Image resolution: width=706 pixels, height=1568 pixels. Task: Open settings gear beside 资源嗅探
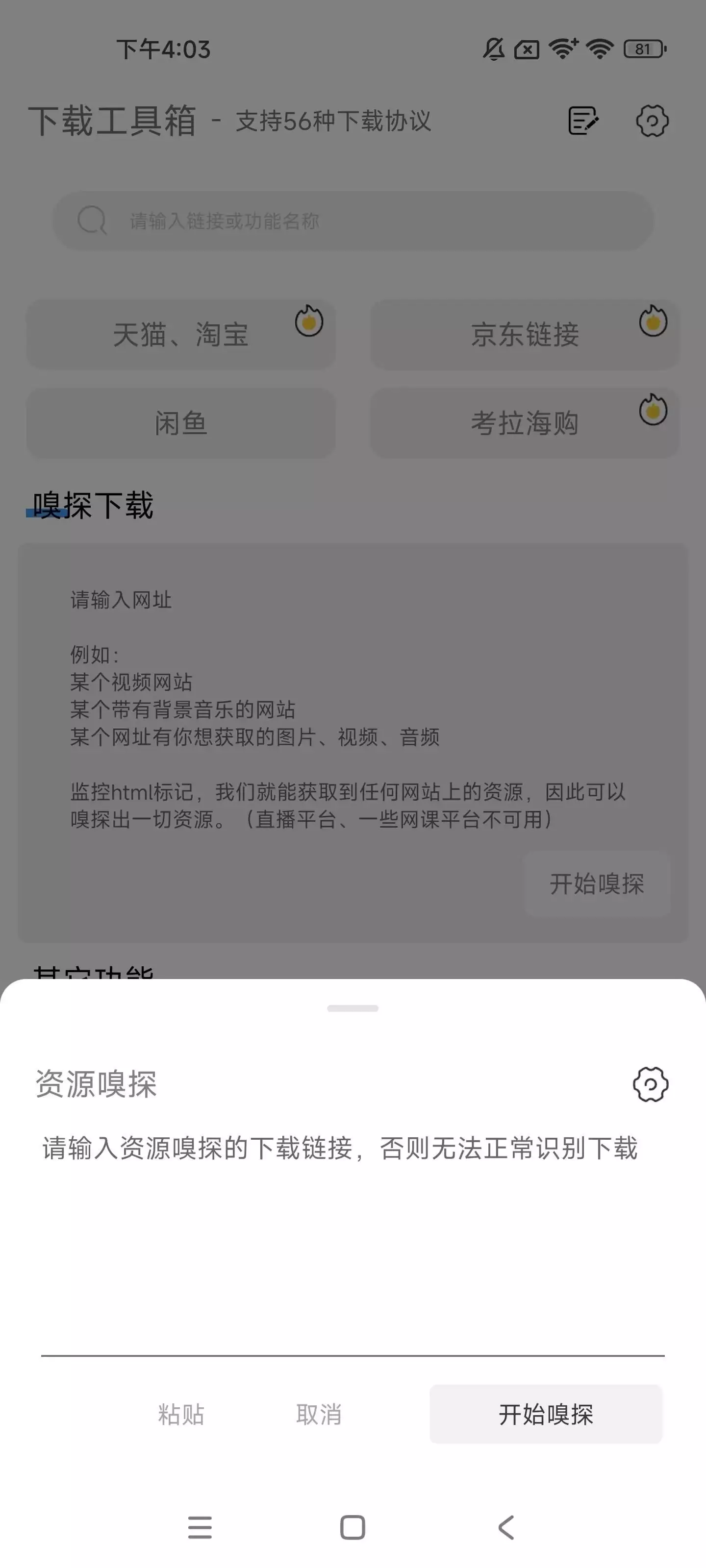pos(651,1084)
